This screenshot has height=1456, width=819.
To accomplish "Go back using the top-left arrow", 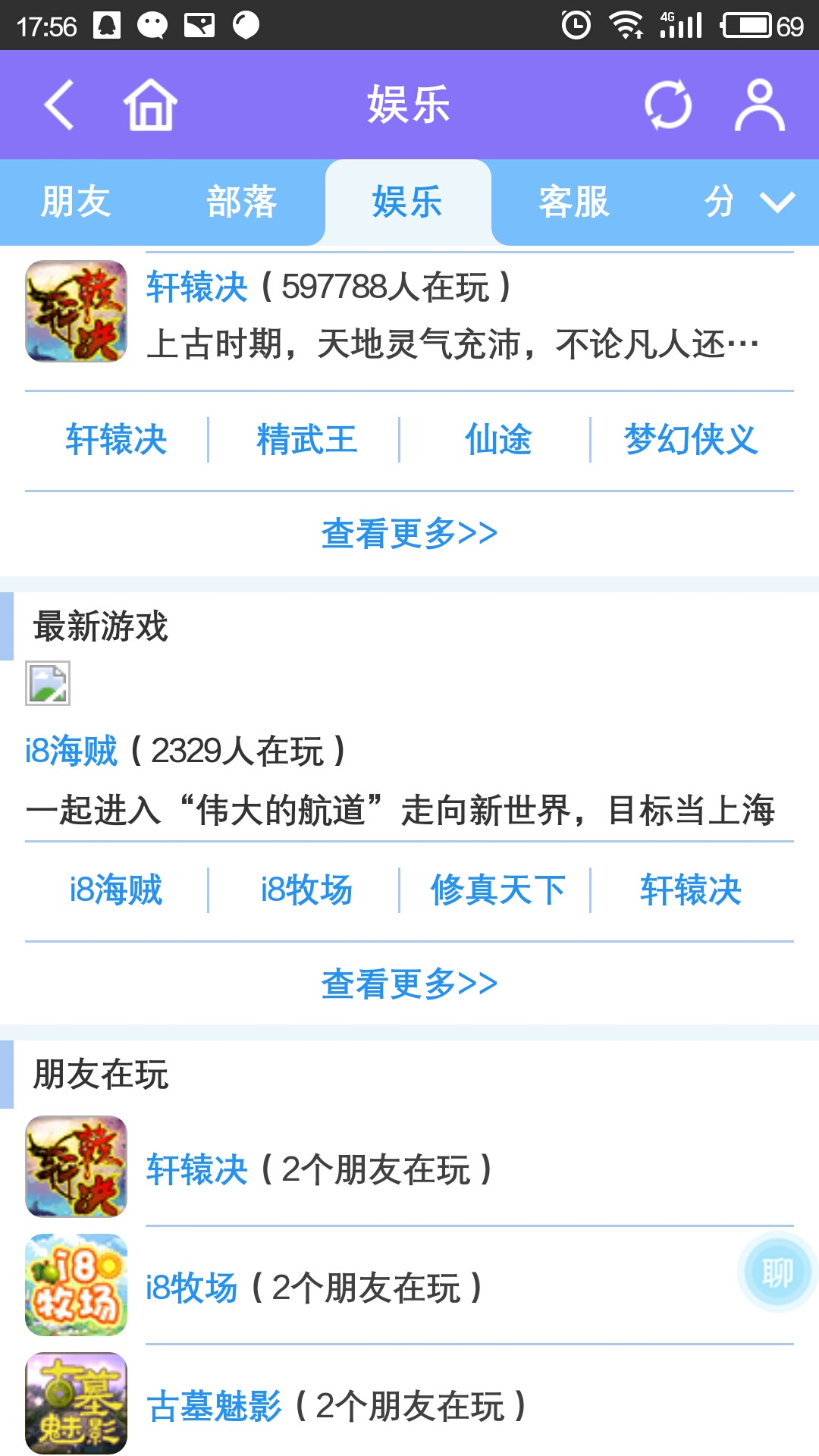I will pyautogui.click(x=59, y=105).
